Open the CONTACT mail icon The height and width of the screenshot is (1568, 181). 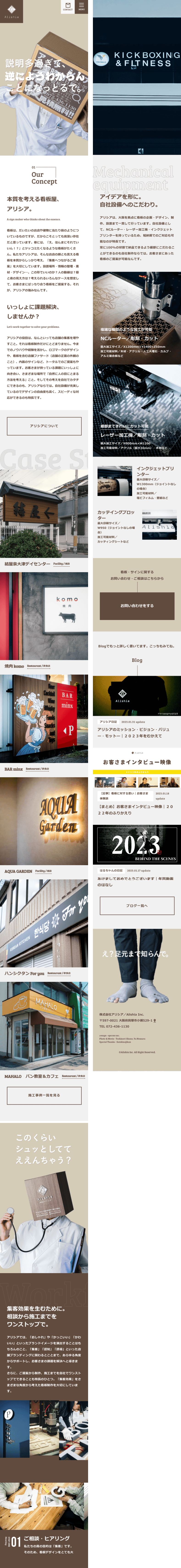tap(68, 7)
